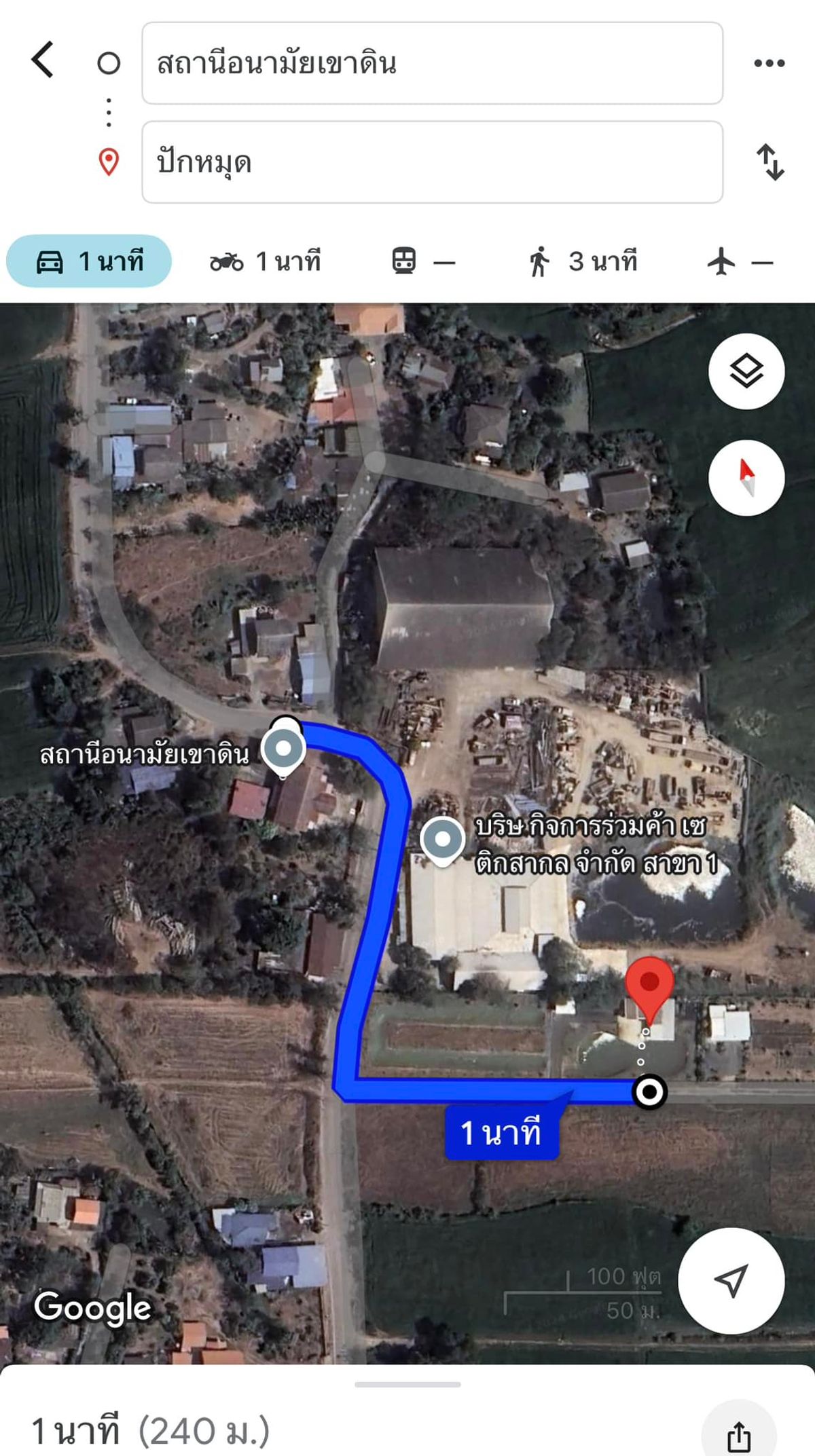Switch to walking mode, 3 นาที
This screenshot has height=1456, width=815.
pyautogui.click(x=583, y=261)
